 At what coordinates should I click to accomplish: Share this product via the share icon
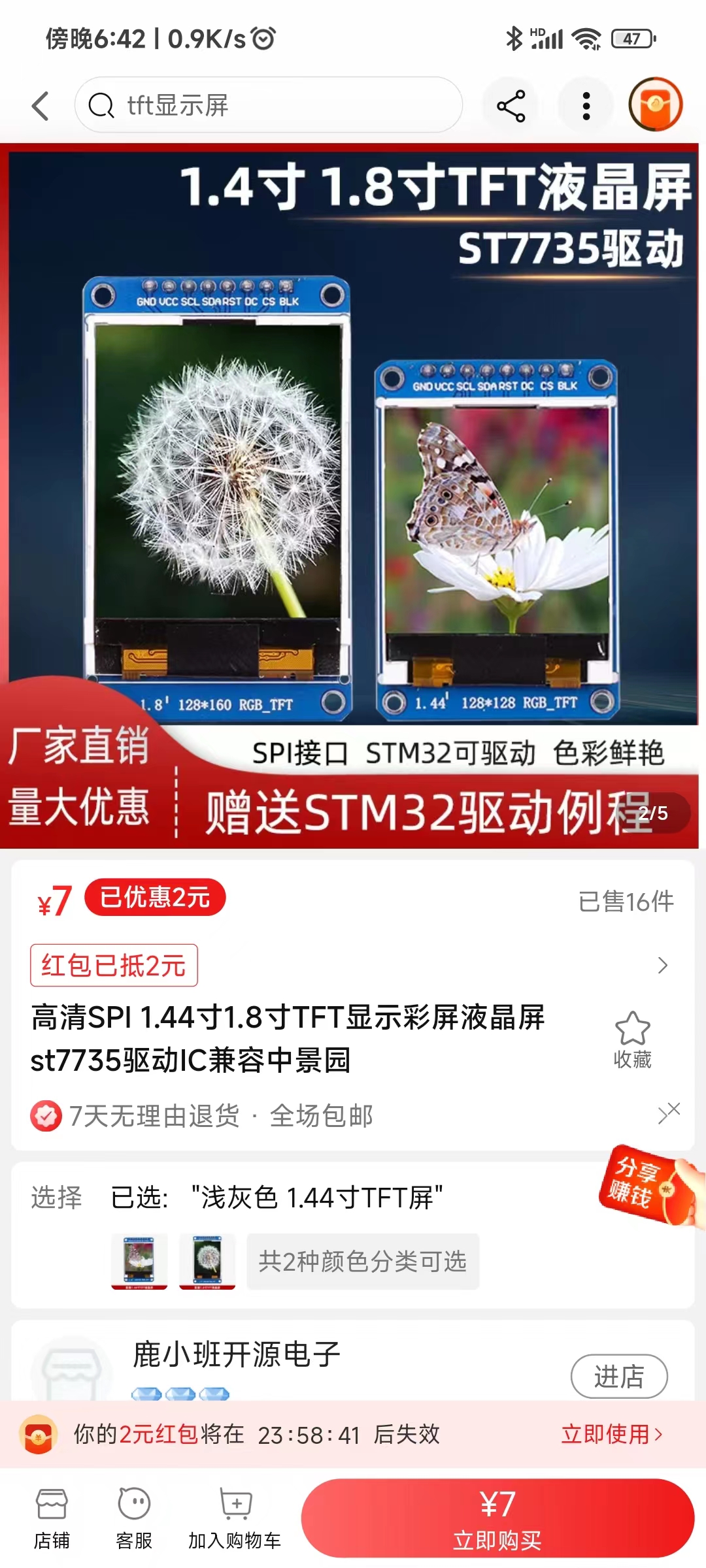point(511,106)
